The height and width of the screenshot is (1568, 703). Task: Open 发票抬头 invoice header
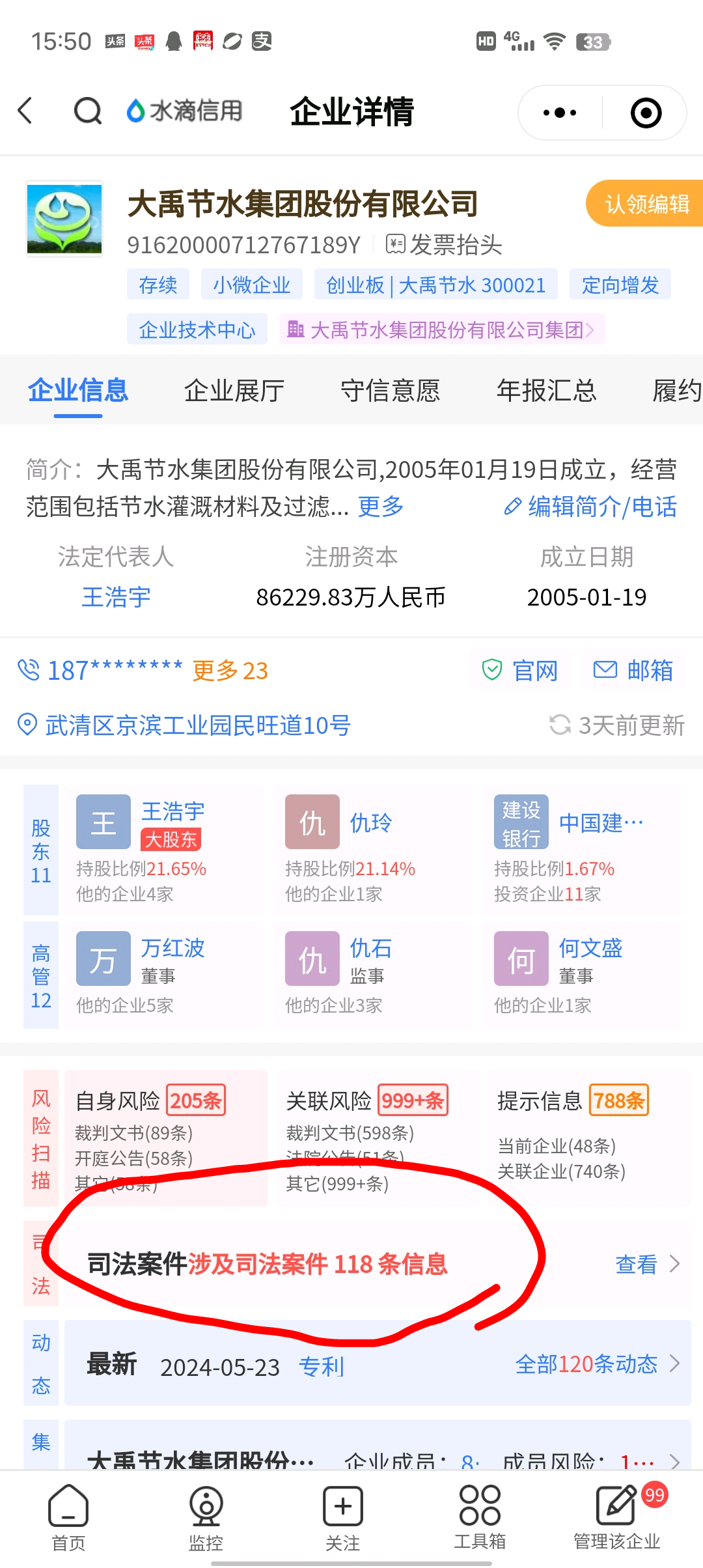coord(444,245)
